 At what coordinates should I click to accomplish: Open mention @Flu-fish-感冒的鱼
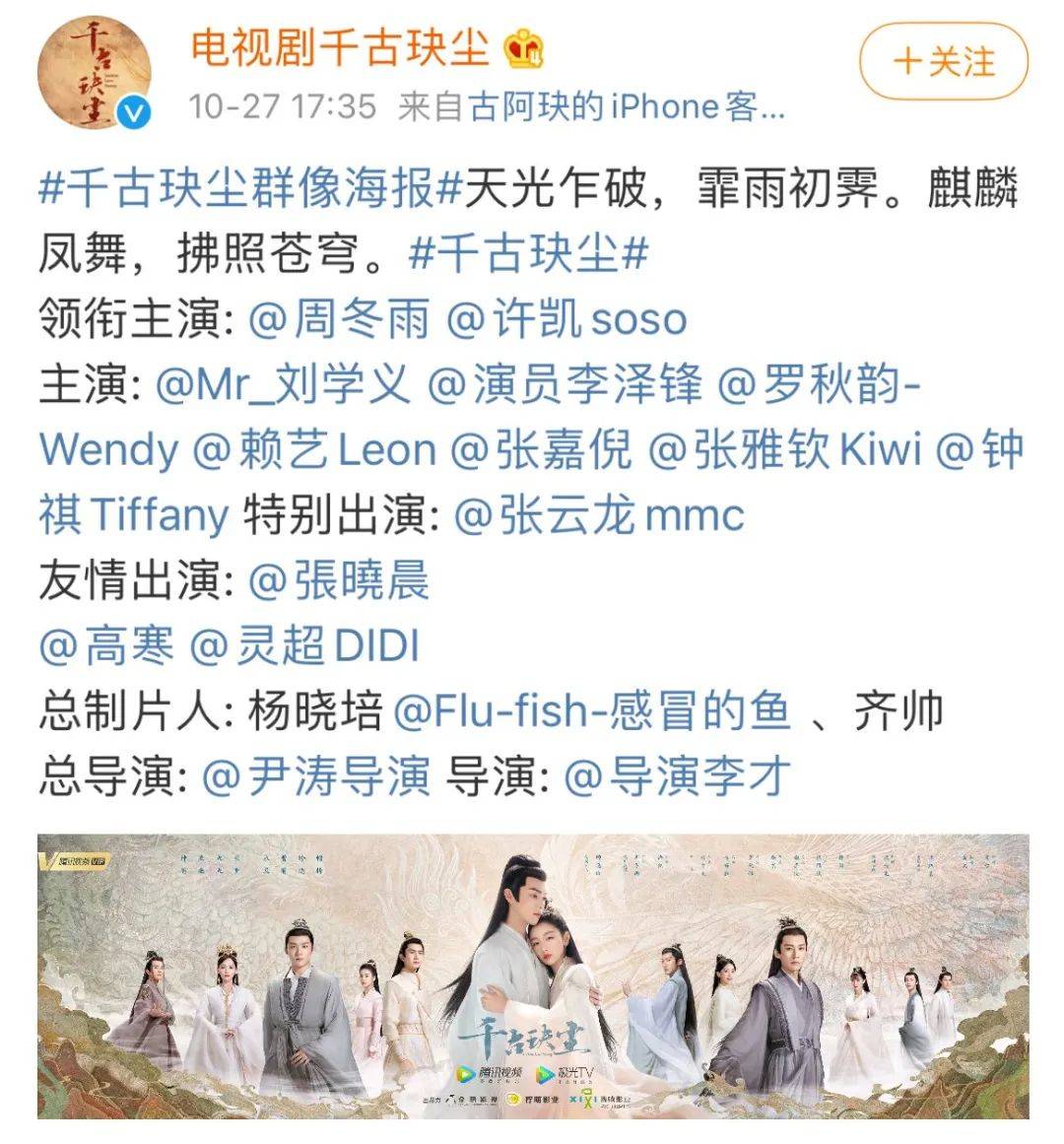pyautogui.click(x=591, y=710)
